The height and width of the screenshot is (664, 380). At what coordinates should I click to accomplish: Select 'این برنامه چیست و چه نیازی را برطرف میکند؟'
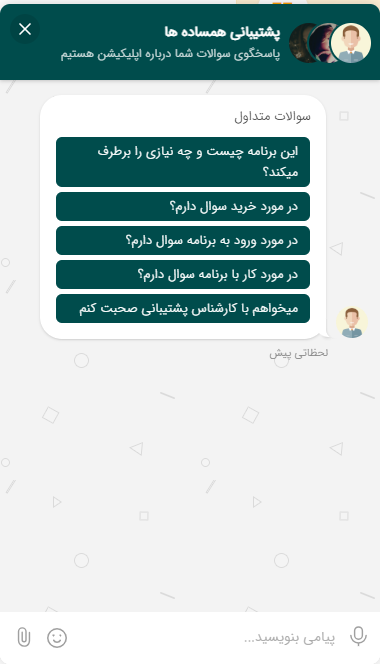183,162
